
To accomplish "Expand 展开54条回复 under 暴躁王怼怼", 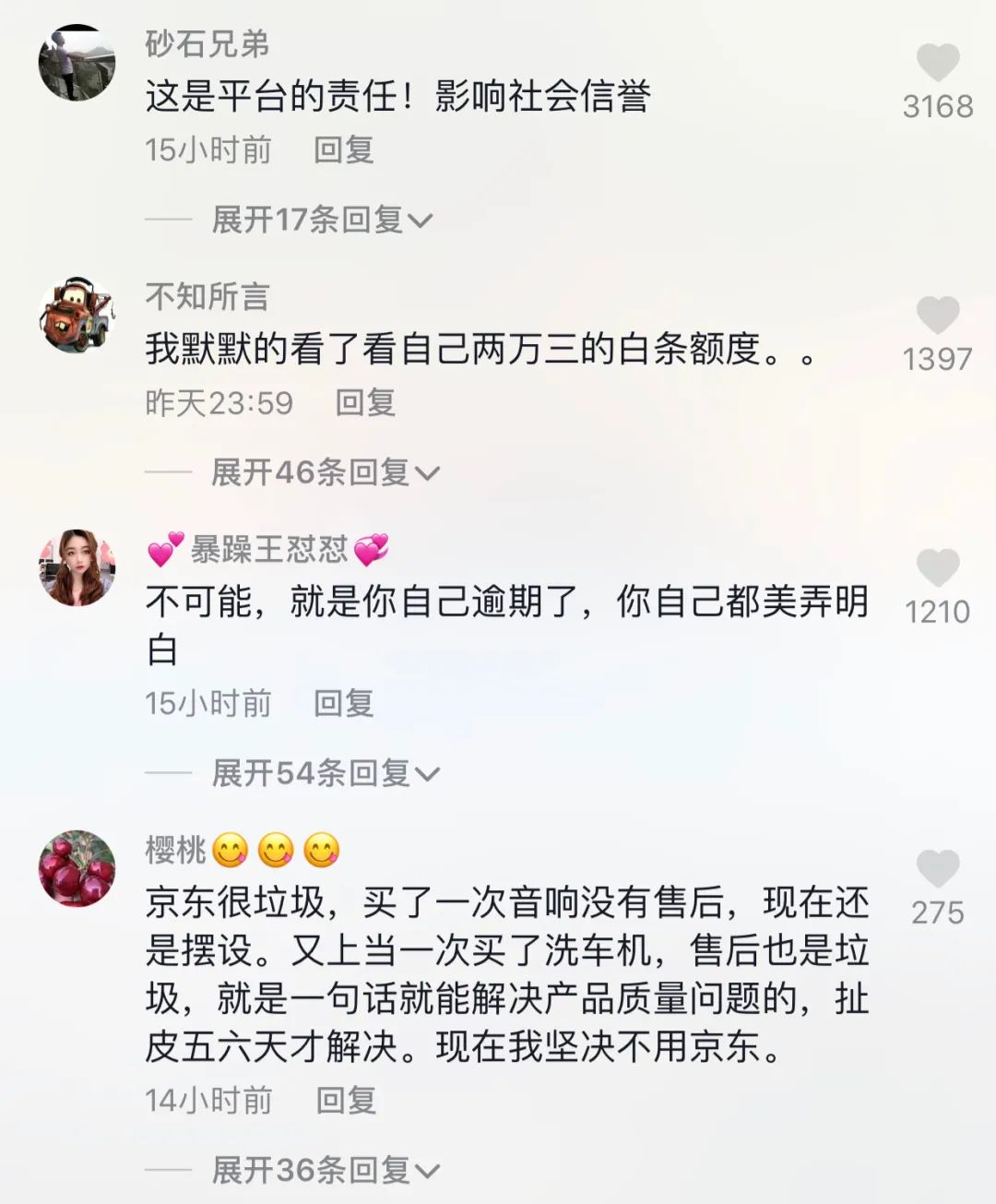I will click(325, 773).
